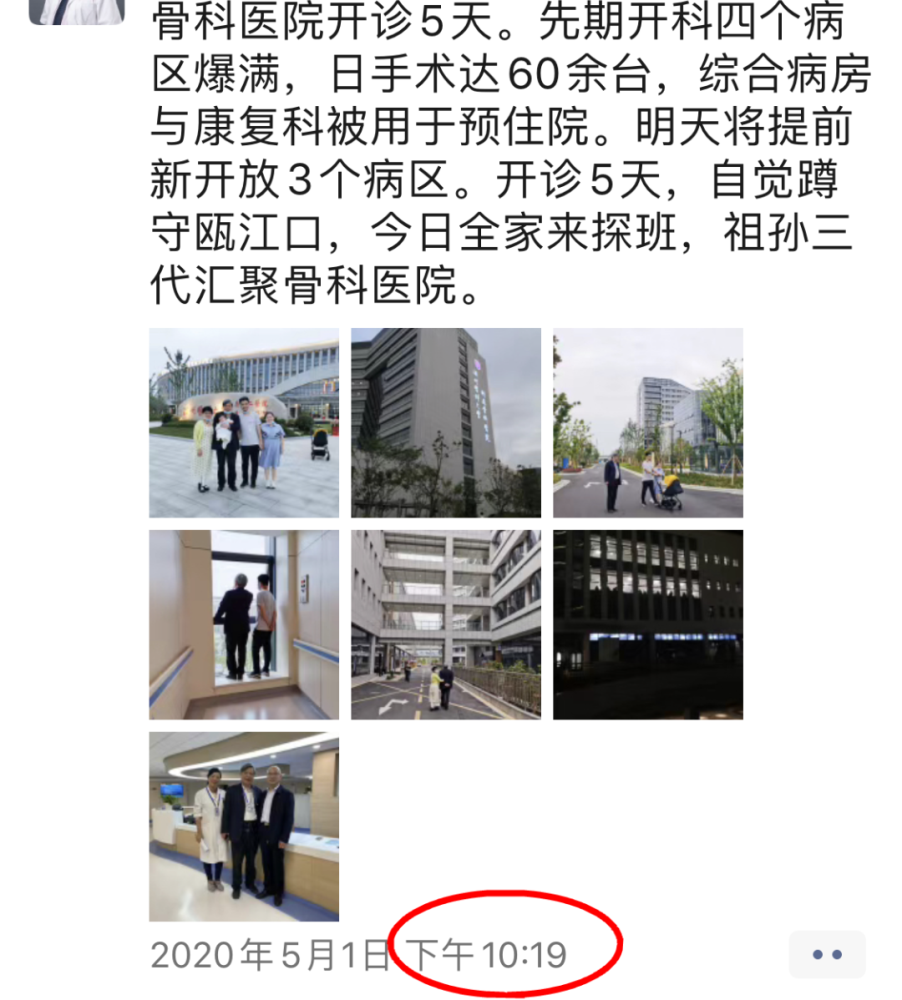Open the photo of two people at the window
The image size is (902, 1000).
(x=244, y=625)
